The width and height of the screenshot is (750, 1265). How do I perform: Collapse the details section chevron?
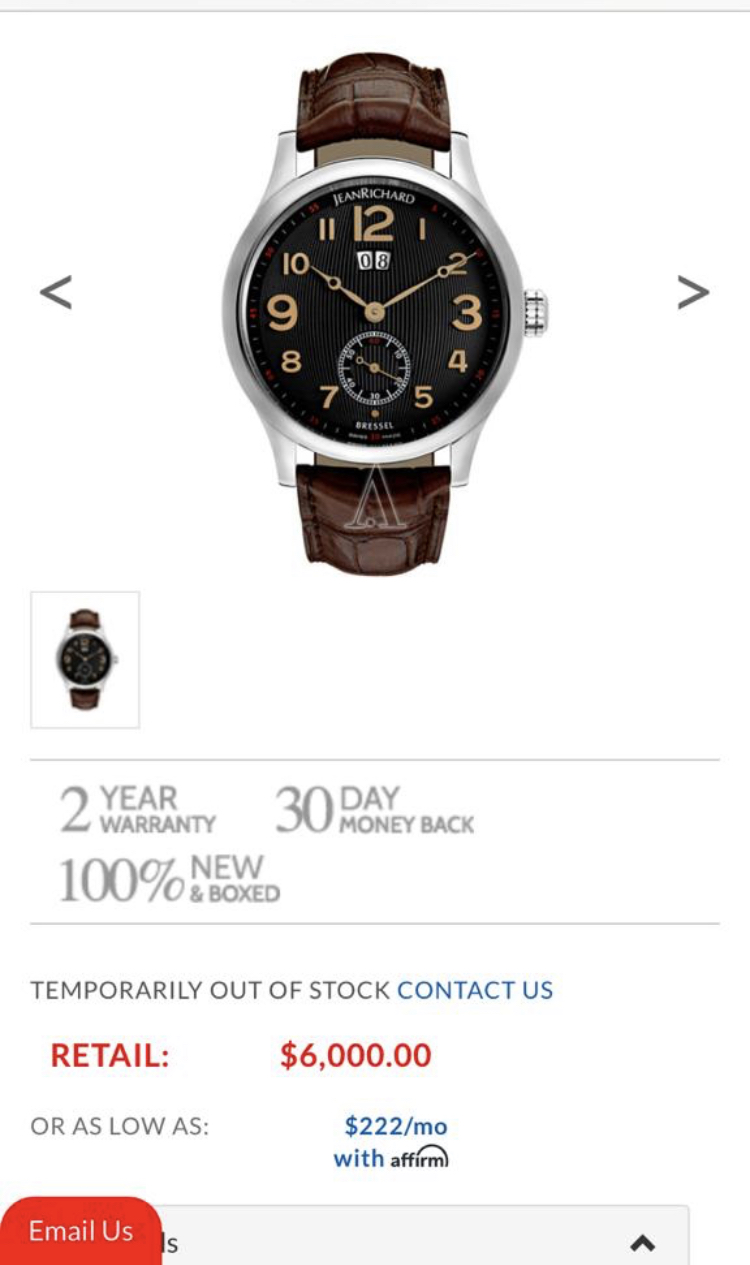[x=642, y=1243]
